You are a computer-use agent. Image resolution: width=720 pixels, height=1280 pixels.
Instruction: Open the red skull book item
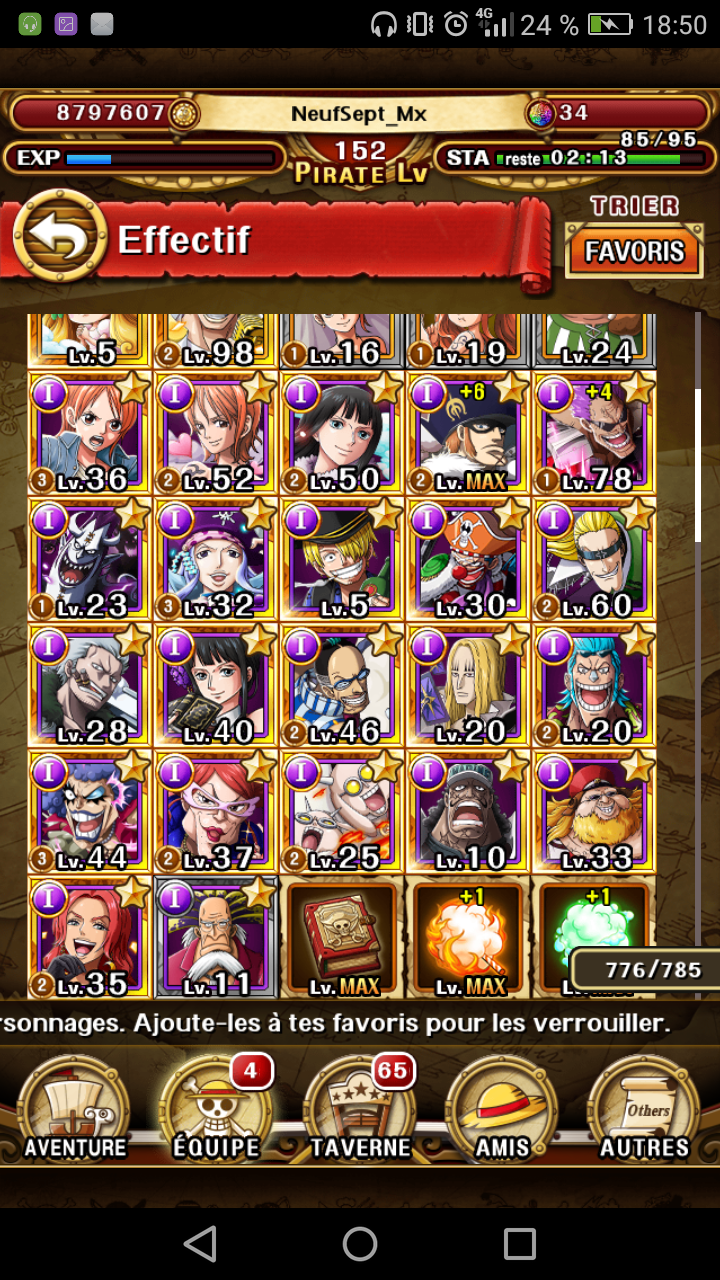[x=341, y=937]
